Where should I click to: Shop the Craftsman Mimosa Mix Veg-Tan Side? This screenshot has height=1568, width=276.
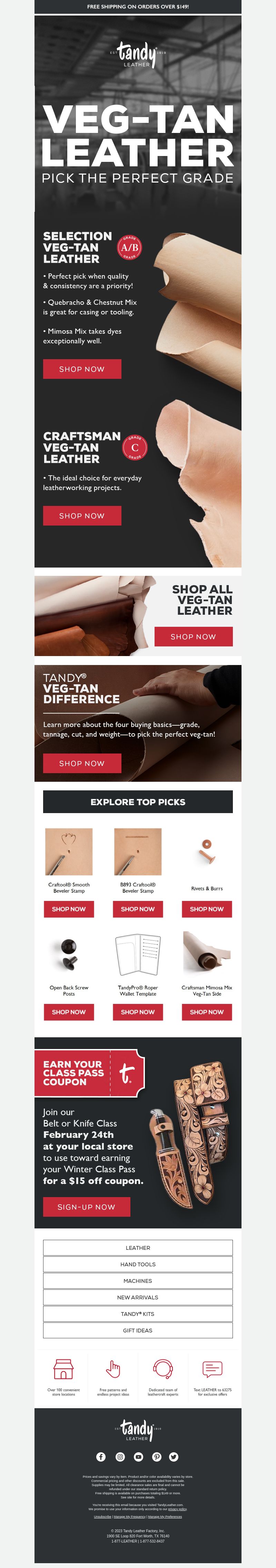[x=207, y=1012]
